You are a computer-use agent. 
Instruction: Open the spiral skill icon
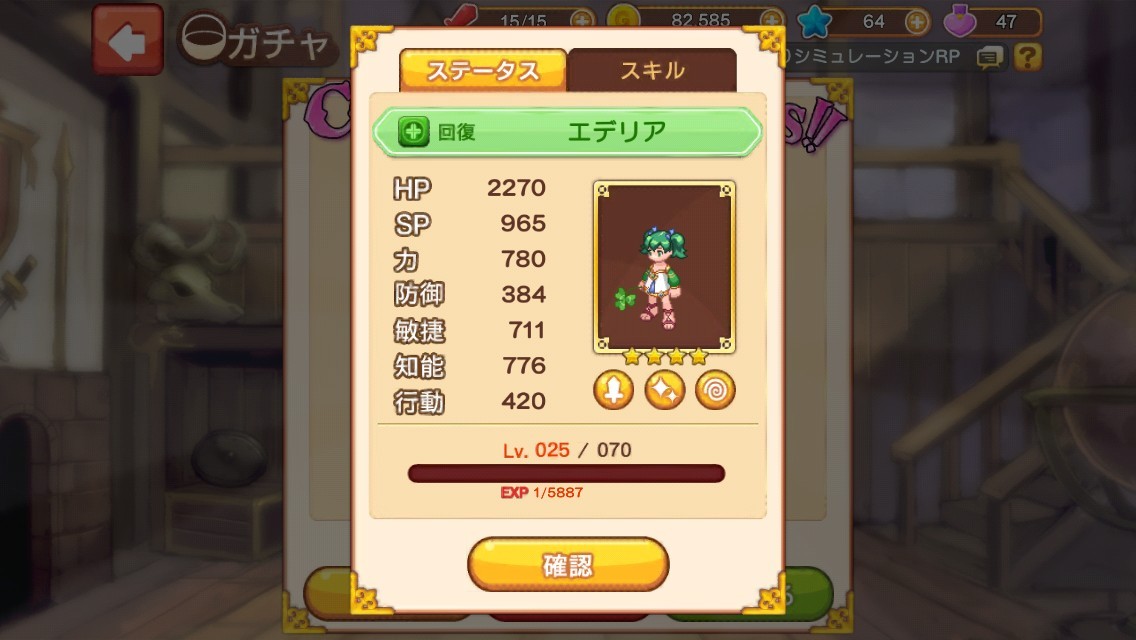point(715,390)
